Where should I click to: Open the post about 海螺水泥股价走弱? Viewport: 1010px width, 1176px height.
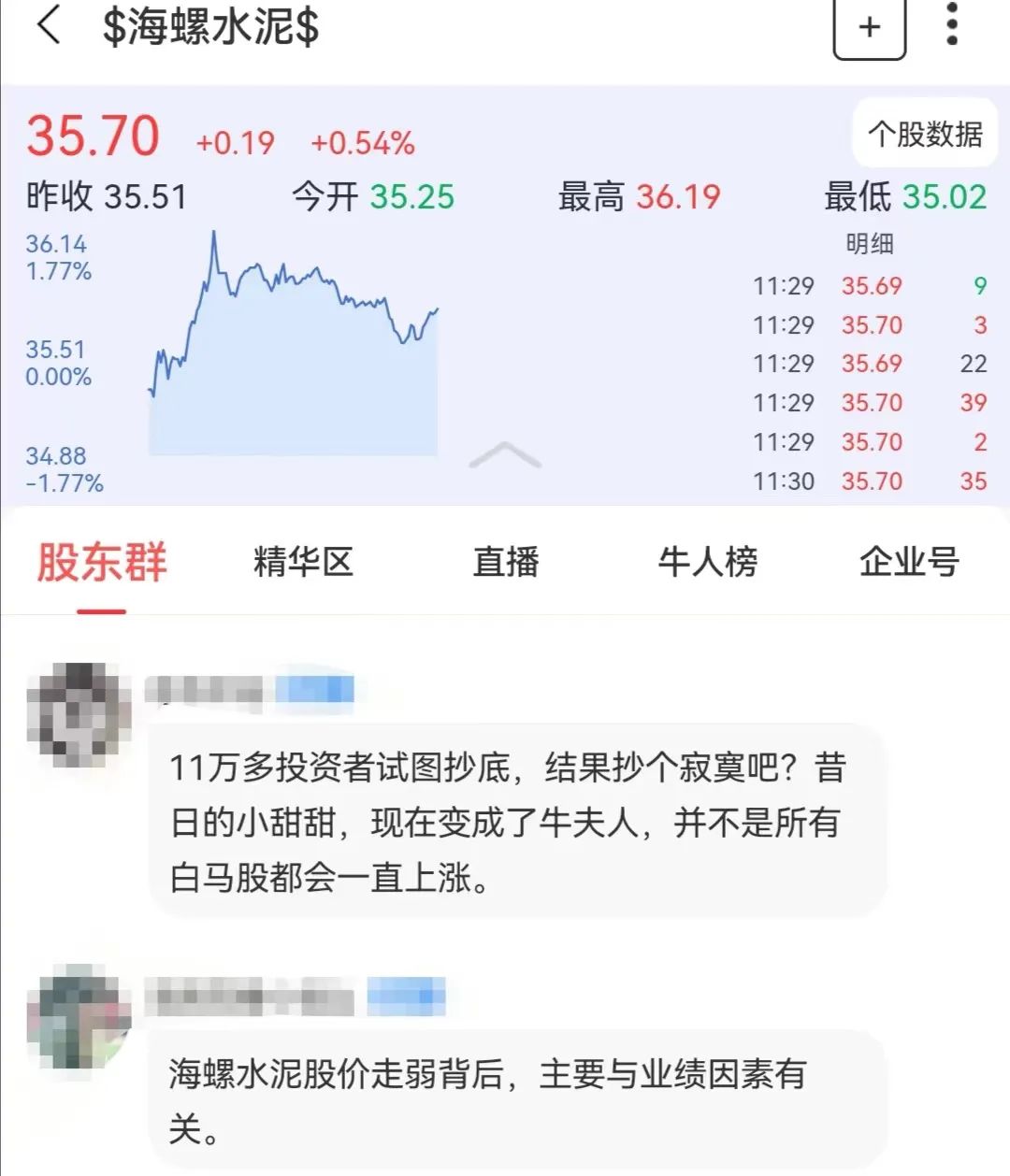[516, 1100]
